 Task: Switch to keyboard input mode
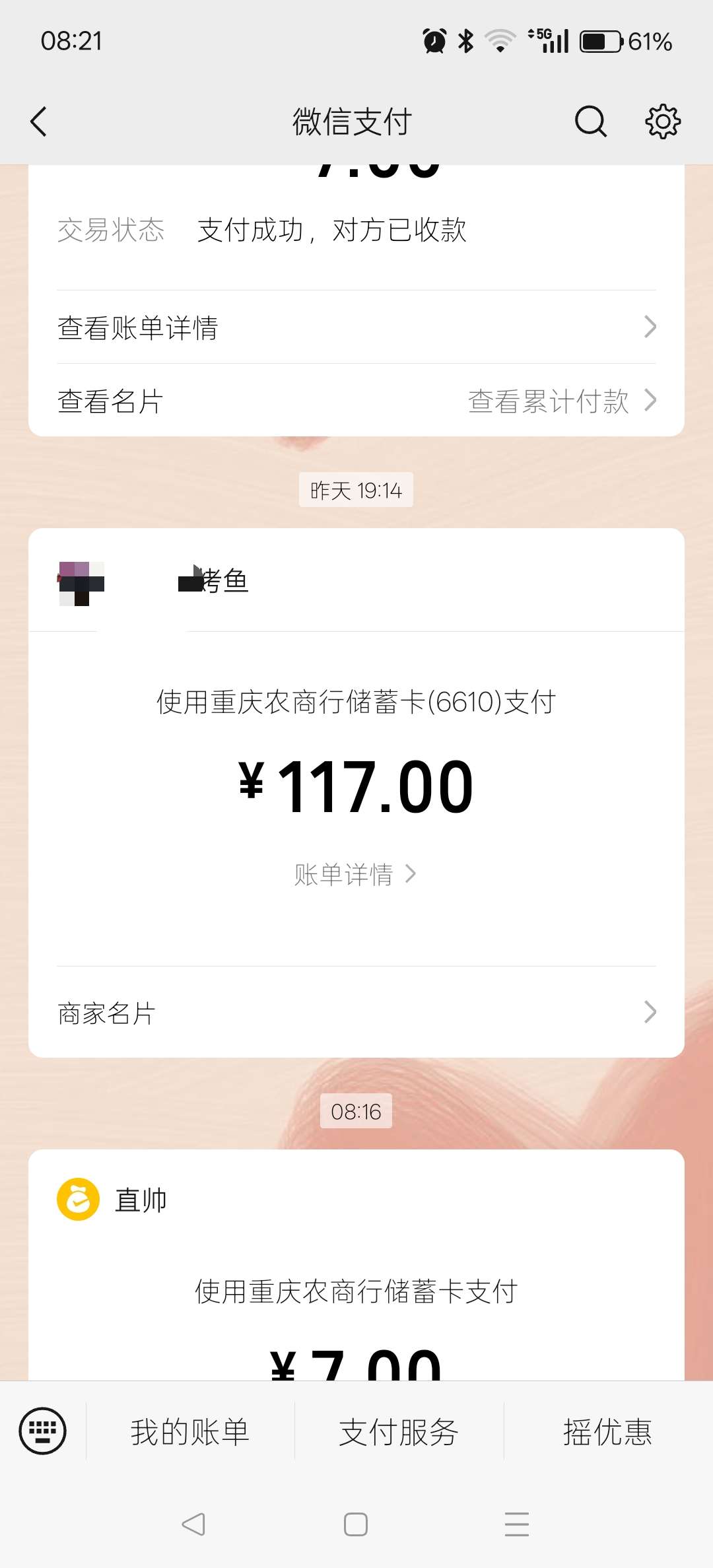click(x=43, y=1431)
